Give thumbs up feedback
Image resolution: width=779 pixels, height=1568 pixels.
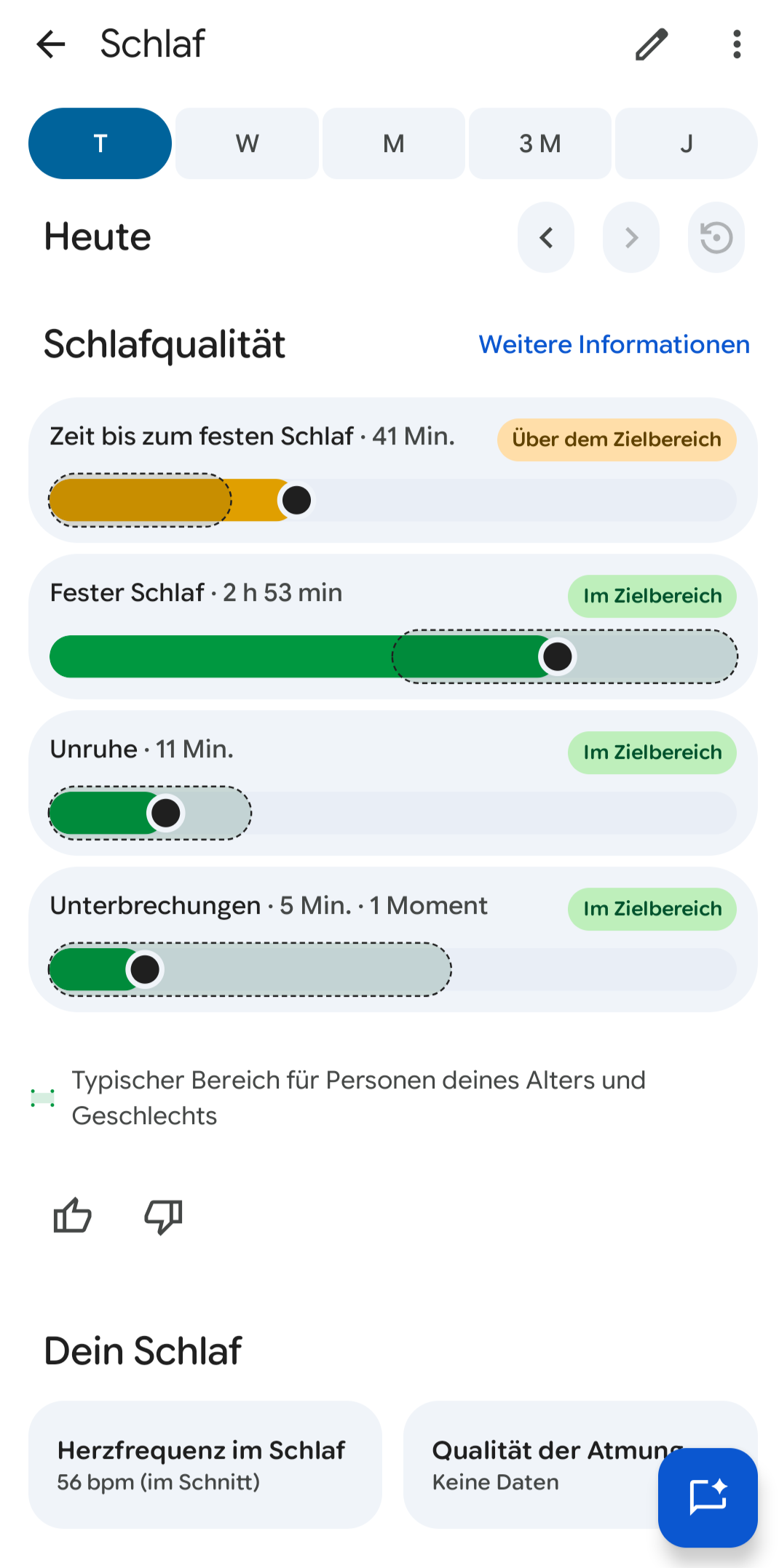[73, 1216]
